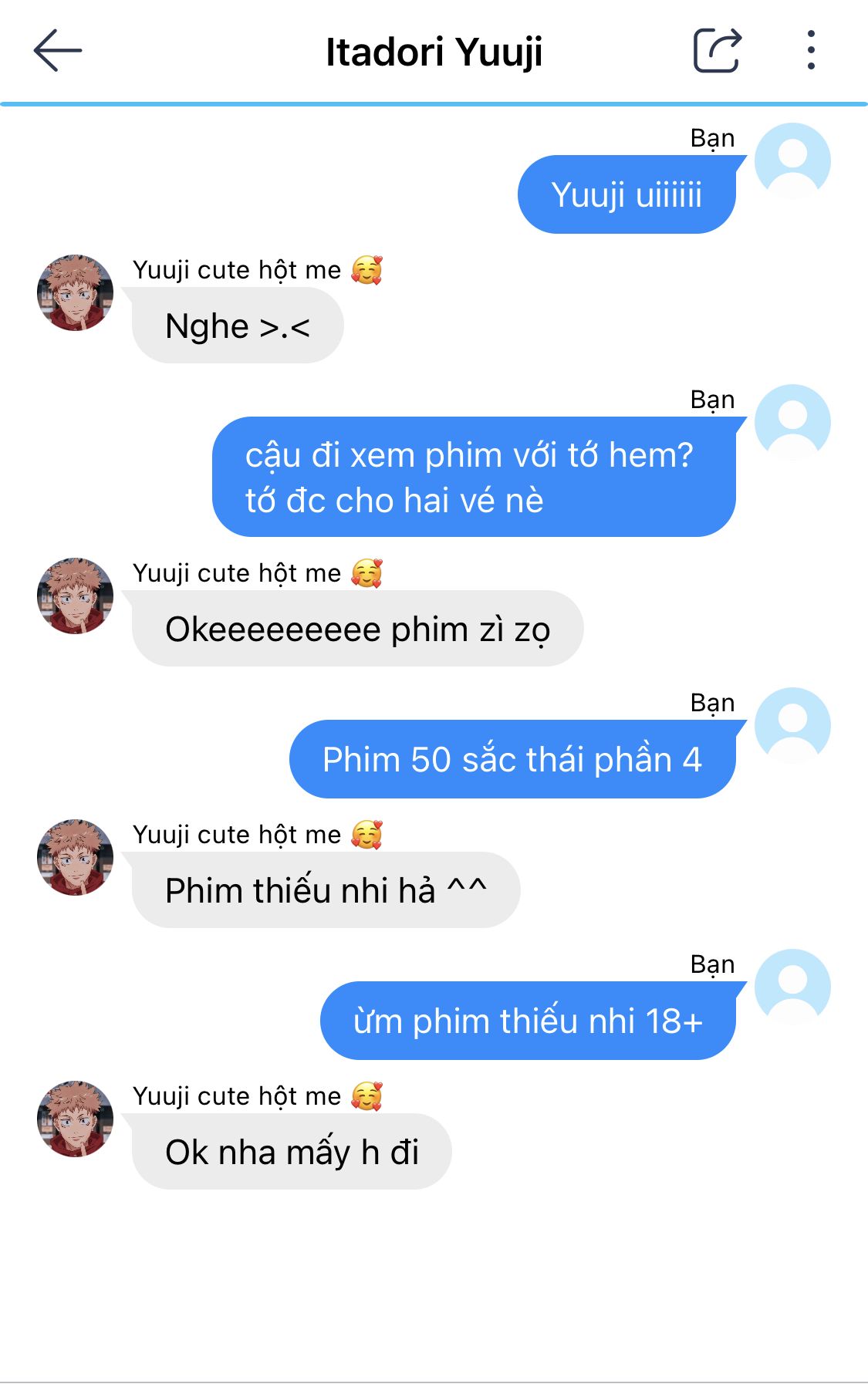
Task: Share this chat conversation
Action: pyautogui.click(x=717, y=51)
